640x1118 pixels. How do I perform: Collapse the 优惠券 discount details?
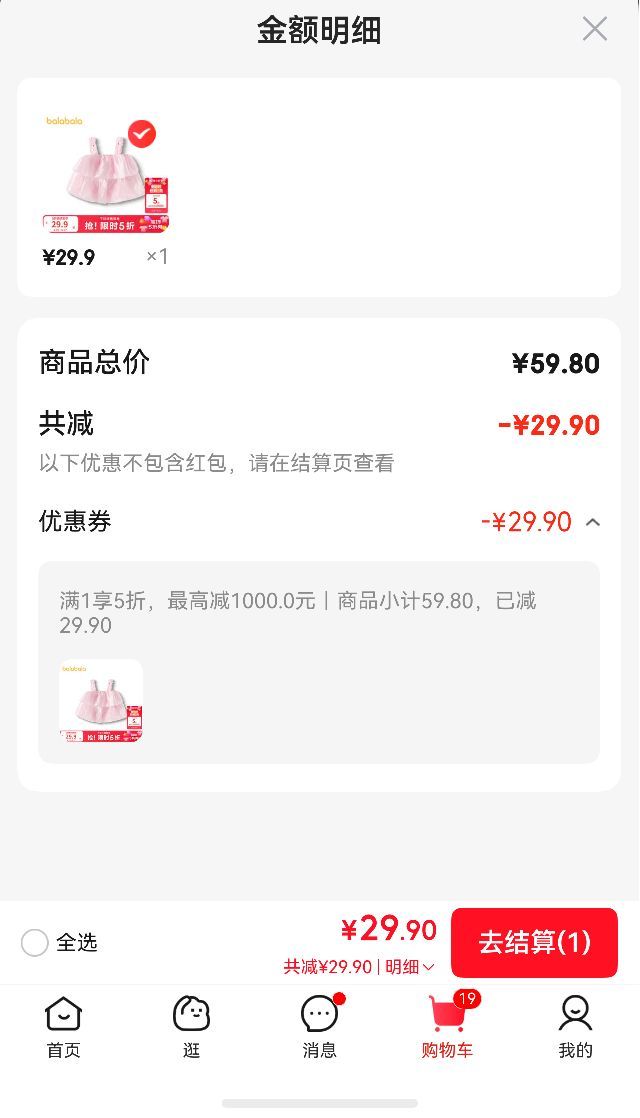pos(592,523)
